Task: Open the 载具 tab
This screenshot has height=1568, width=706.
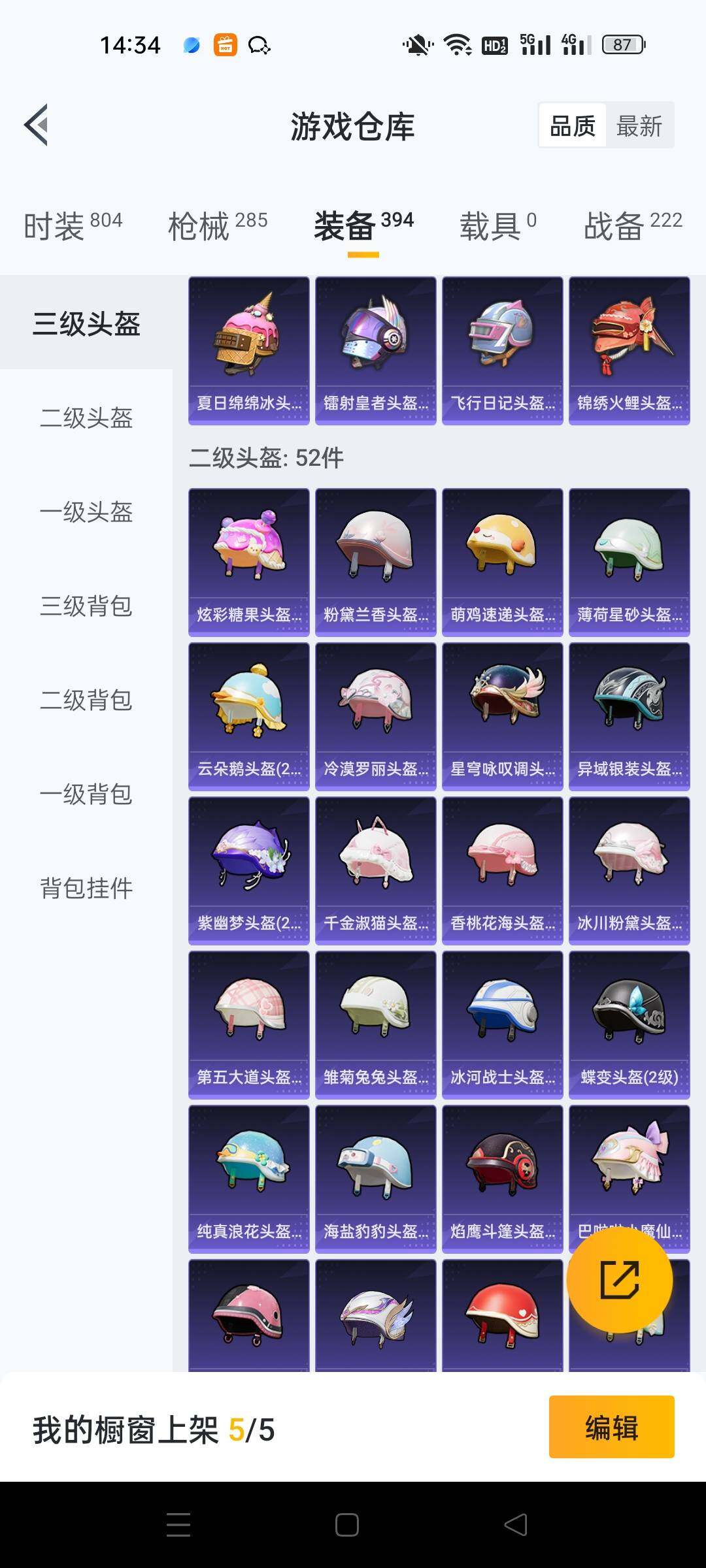Action: pyautogui.click(x=497, y=226)
